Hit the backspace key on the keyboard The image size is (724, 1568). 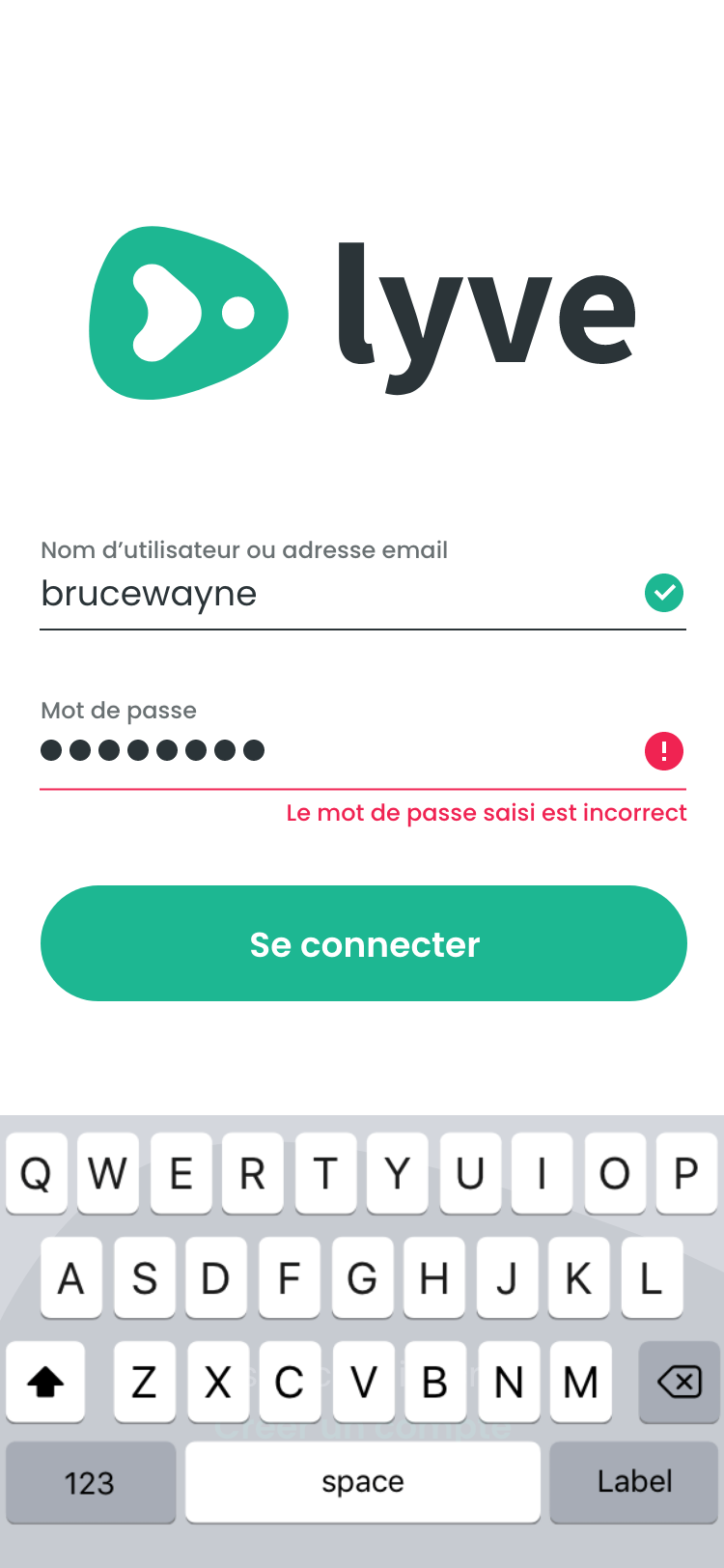(x=679, y=1382)
